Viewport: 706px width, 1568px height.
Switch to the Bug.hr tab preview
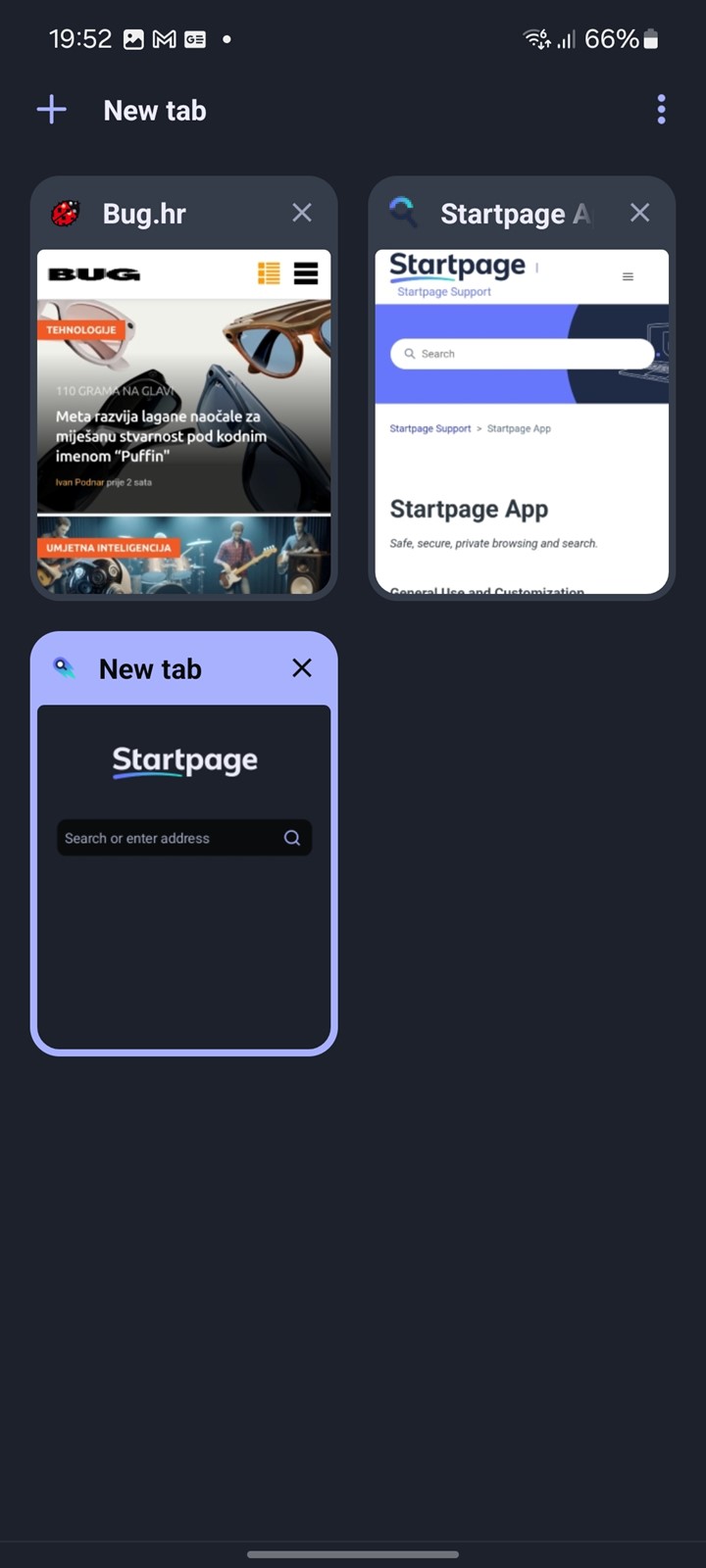point(184,421)
